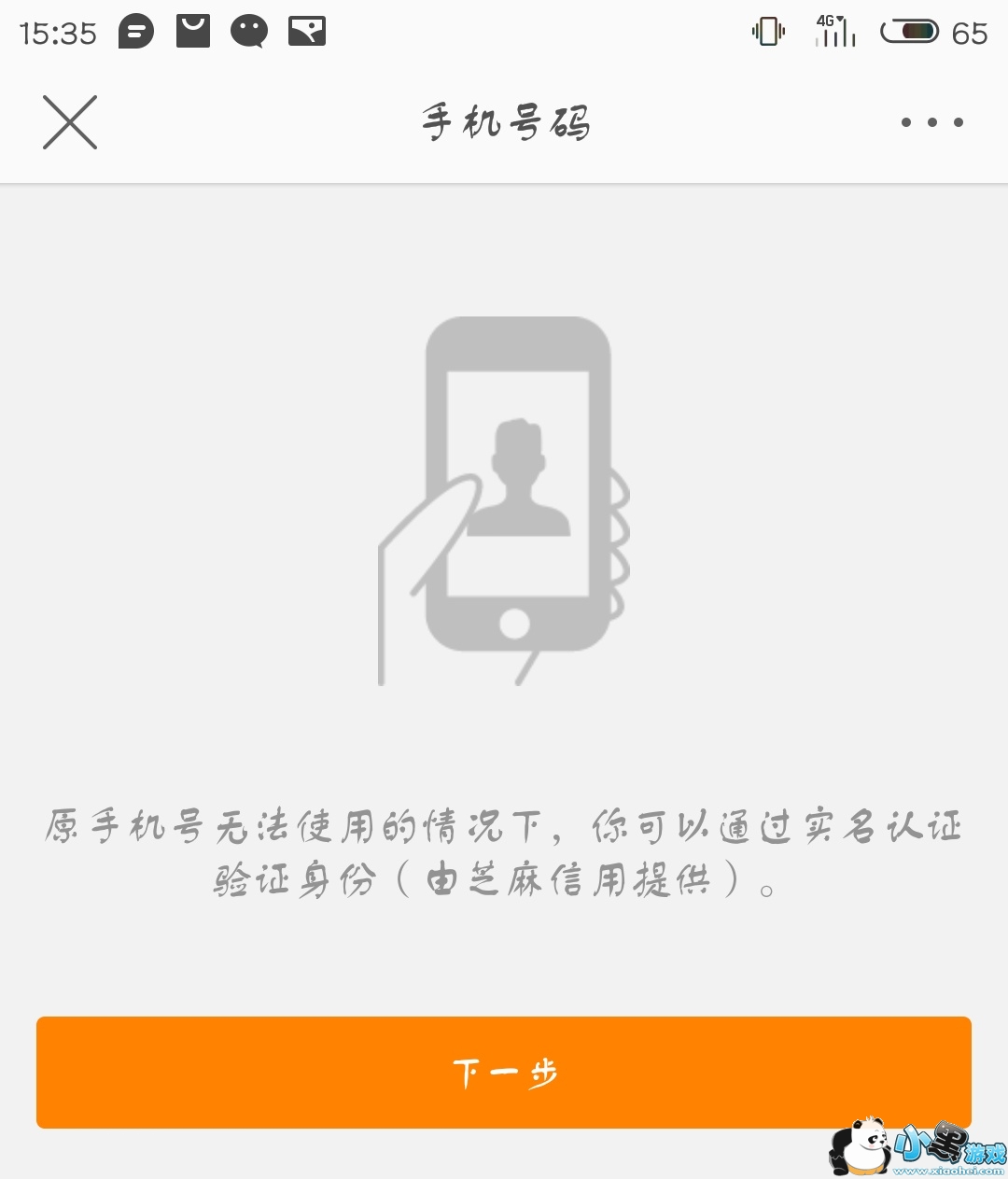Open the three-dot overflow menu

pos(931,122)
